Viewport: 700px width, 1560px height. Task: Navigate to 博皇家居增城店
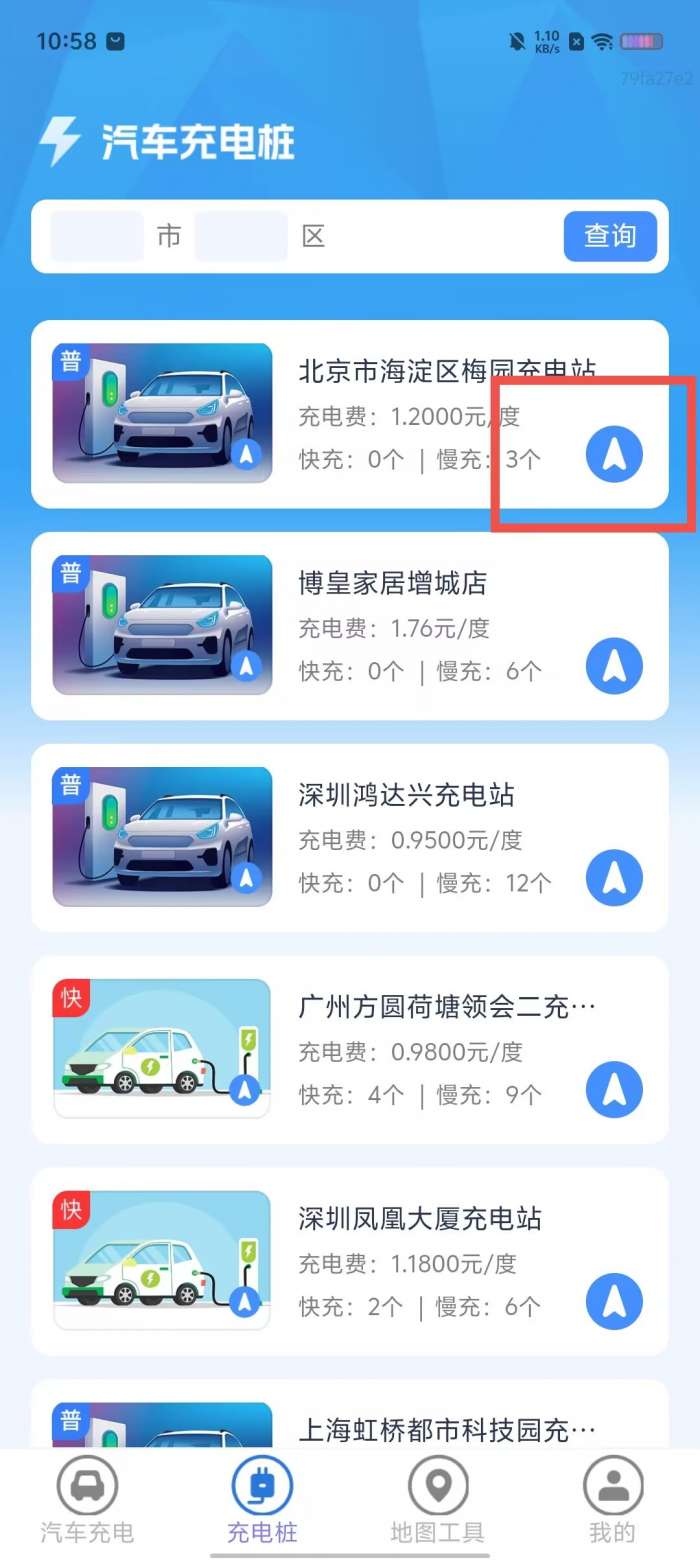coord(614,666)
